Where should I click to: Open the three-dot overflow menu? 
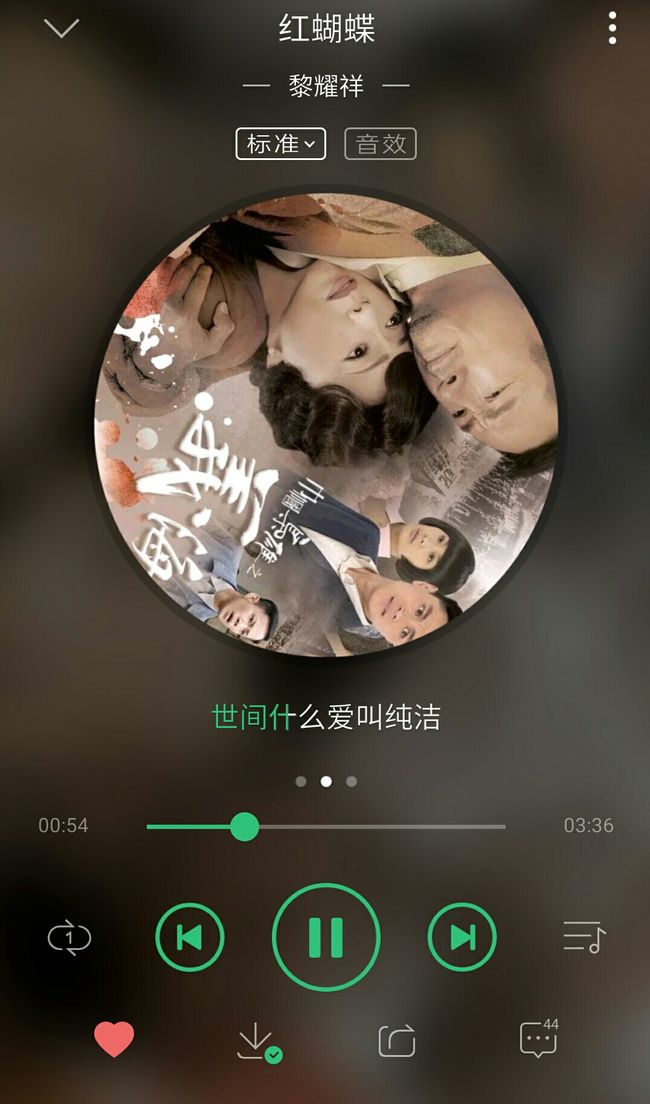click(612, 28)
